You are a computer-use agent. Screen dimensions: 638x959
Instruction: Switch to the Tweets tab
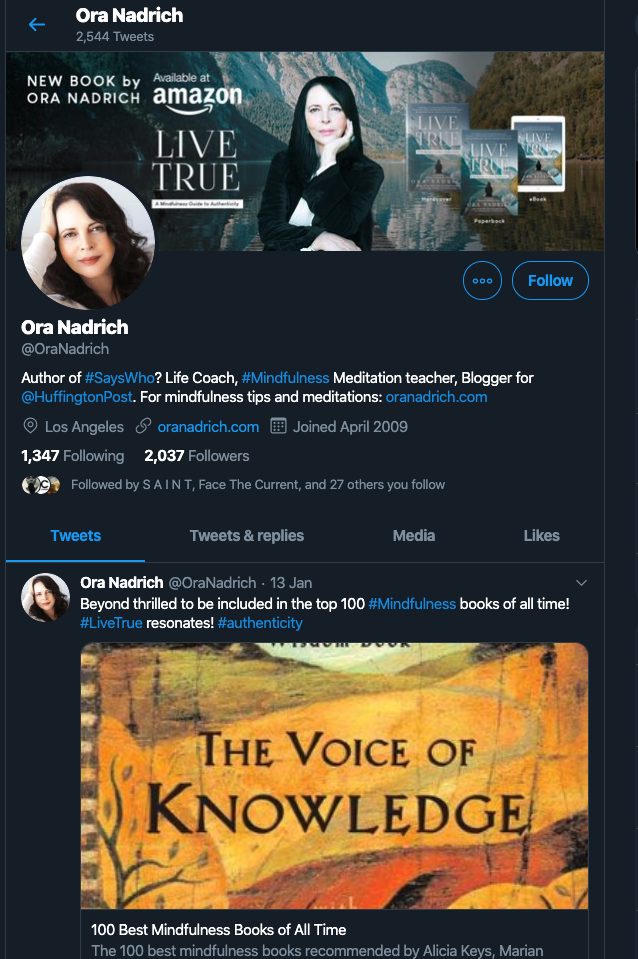(x=75, y=536)
